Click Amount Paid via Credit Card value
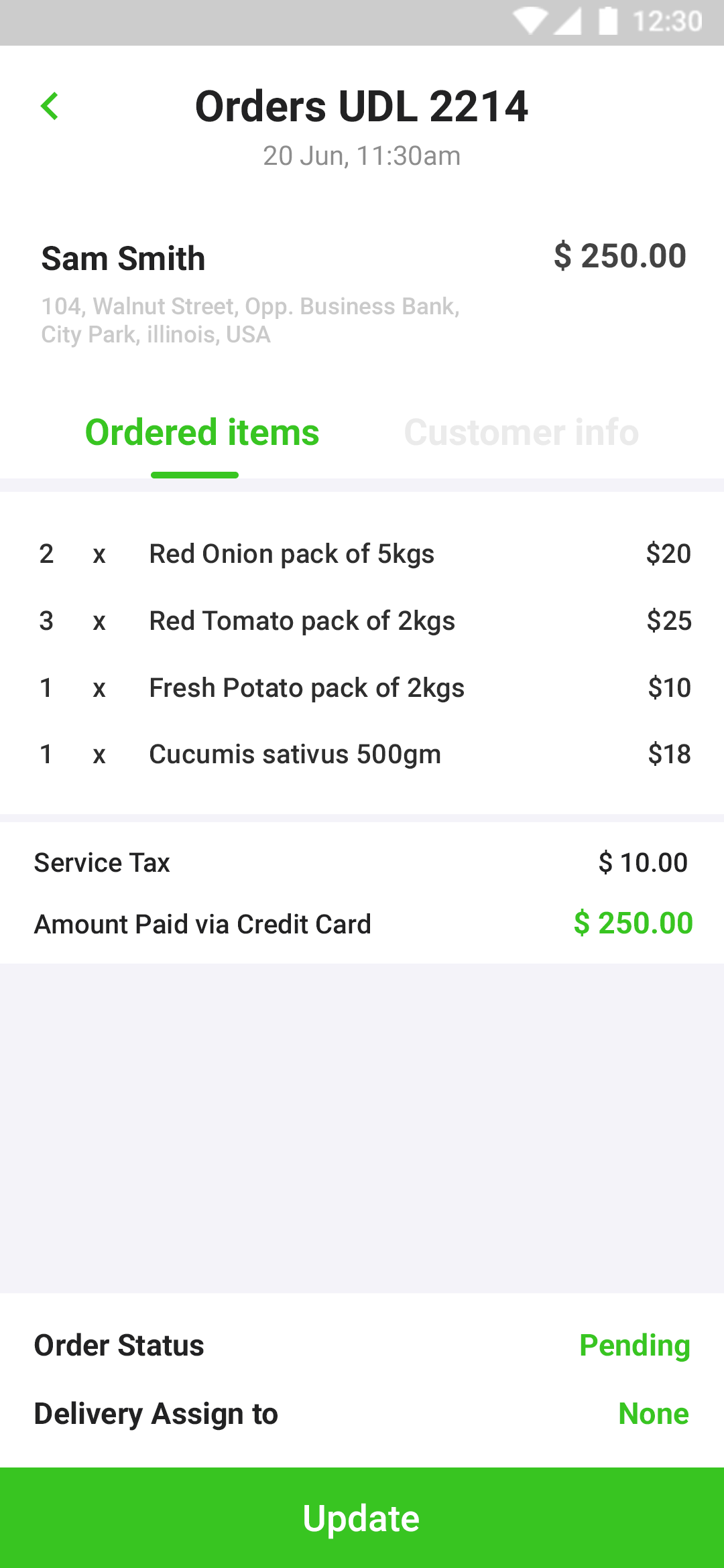The image size is (724, 1568). click(633, 923)
